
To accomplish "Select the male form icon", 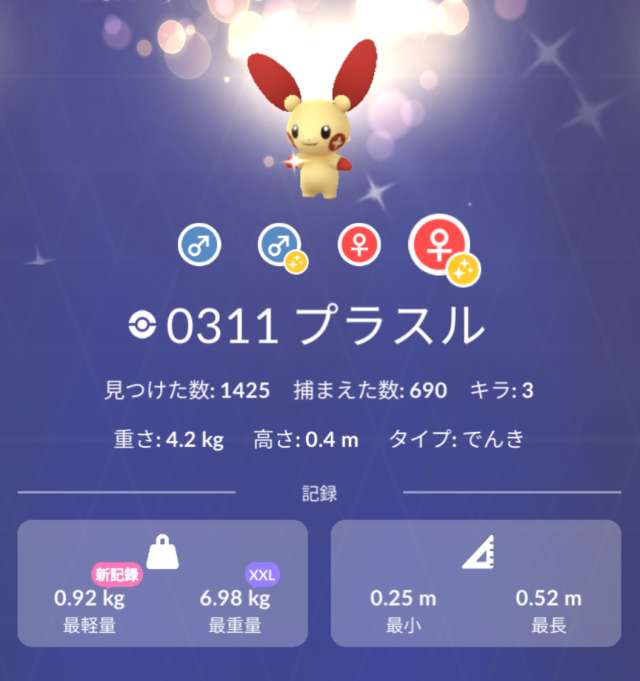I will 199,245.
